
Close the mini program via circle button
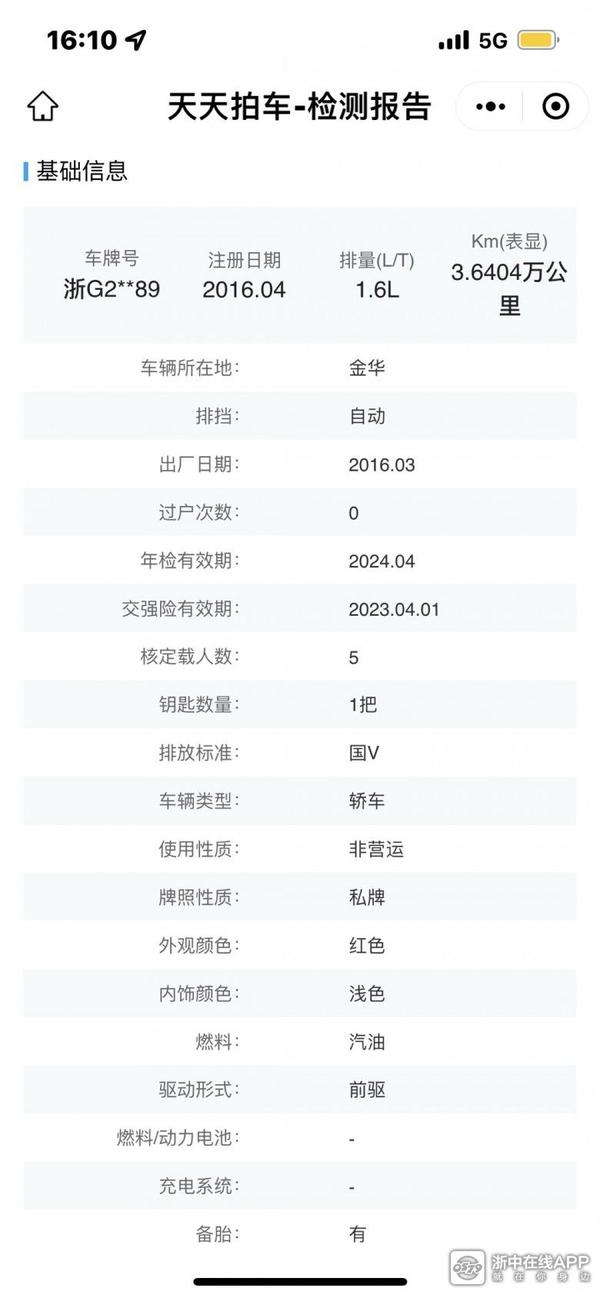point(555,106)
